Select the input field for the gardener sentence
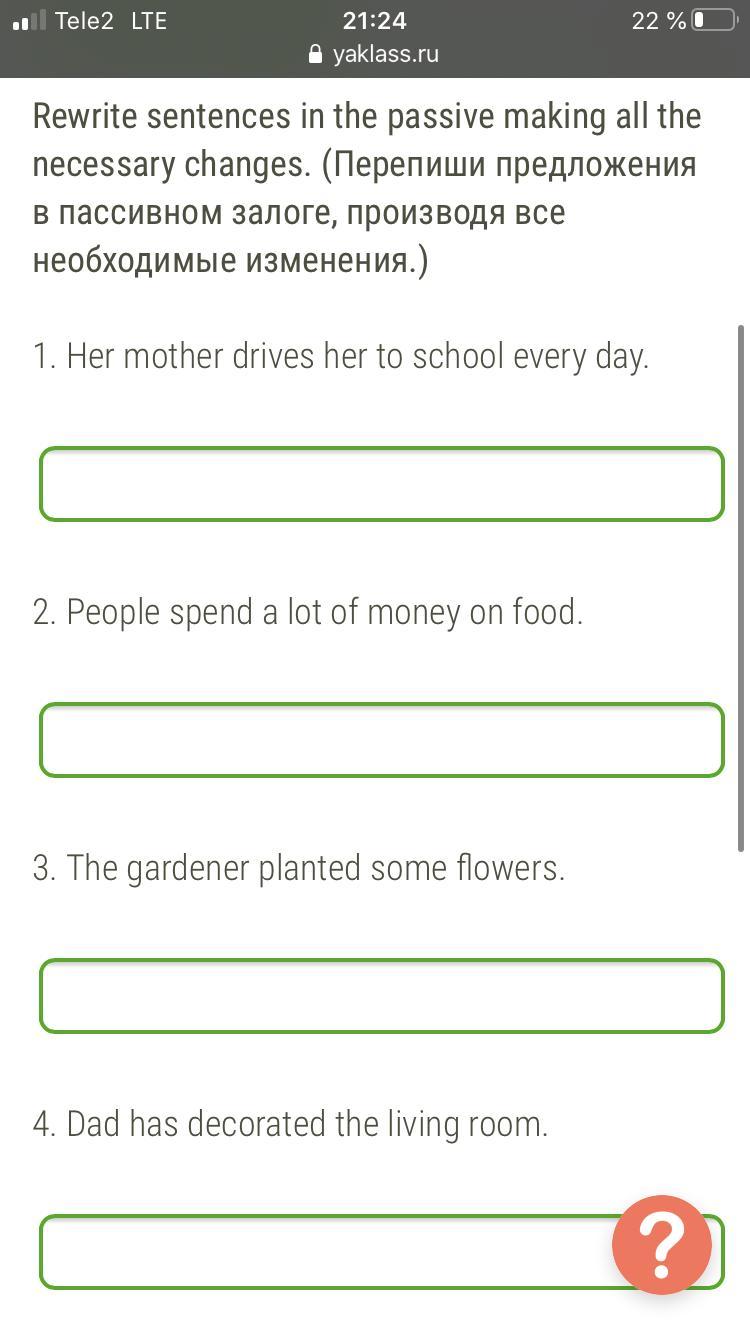The width and height of the screenshot is (750, 1334). click(x=381, y=996)
